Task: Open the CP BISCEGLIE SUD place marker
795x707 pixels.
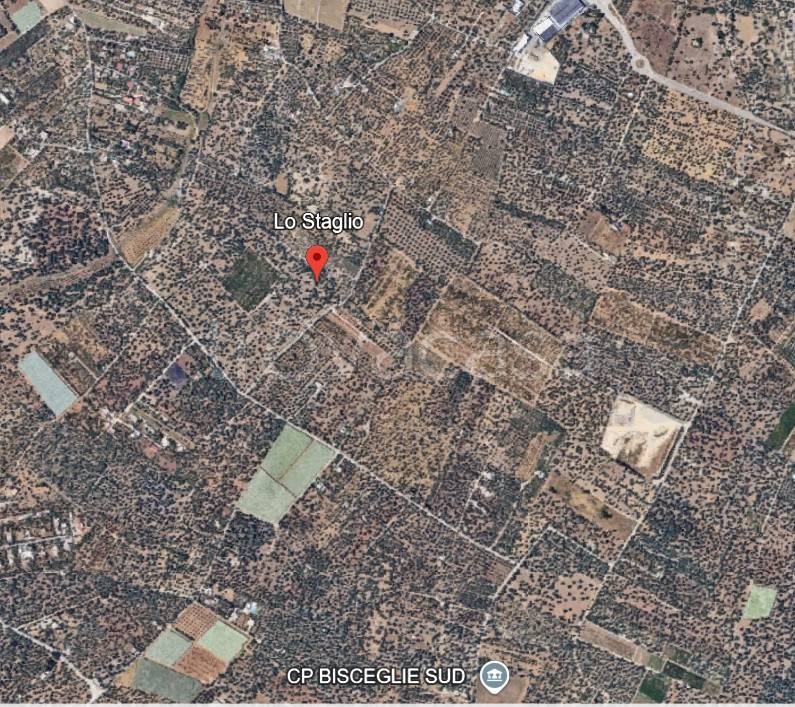Action: pyautogui.click(x=491, y=675)
